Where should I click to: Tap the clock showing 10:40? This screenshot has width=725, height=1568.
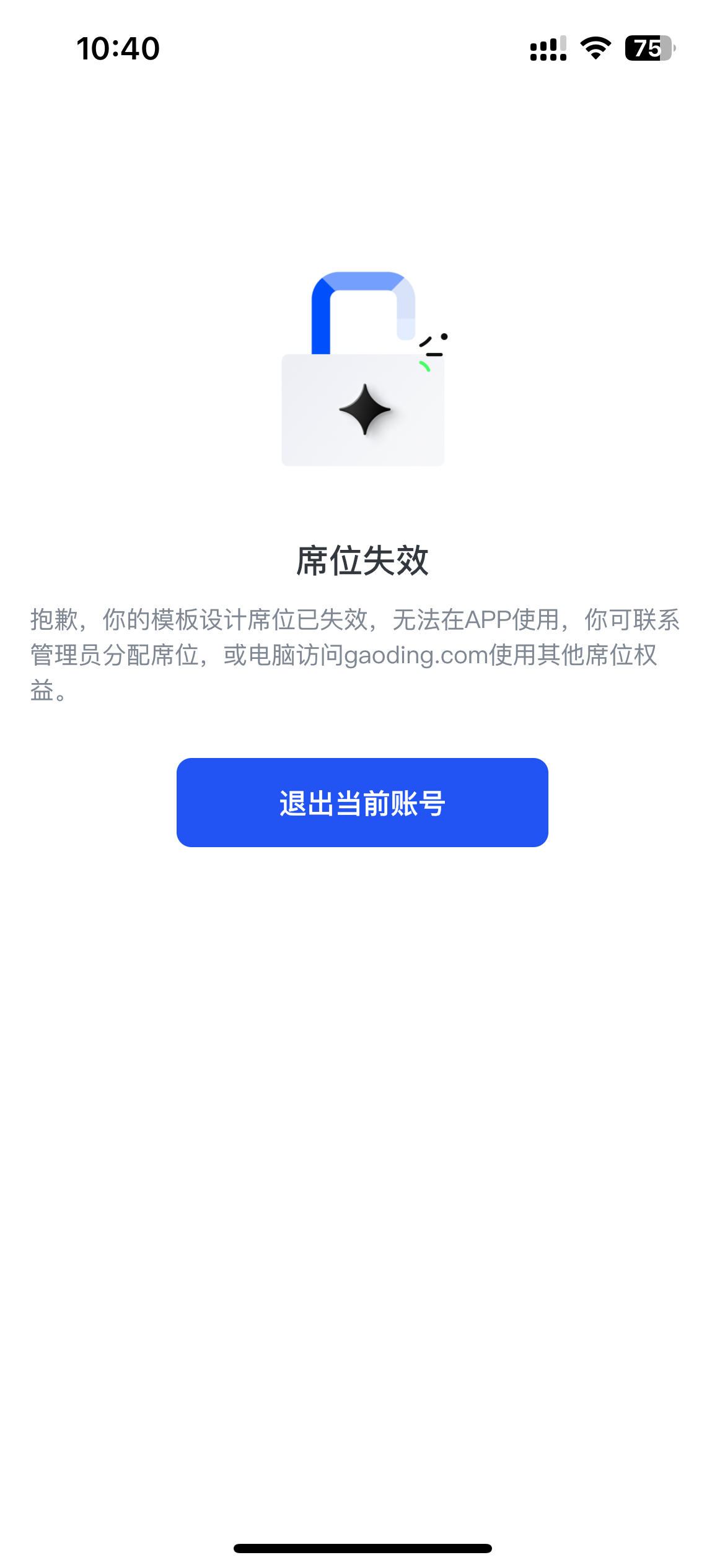pos(120,48)
